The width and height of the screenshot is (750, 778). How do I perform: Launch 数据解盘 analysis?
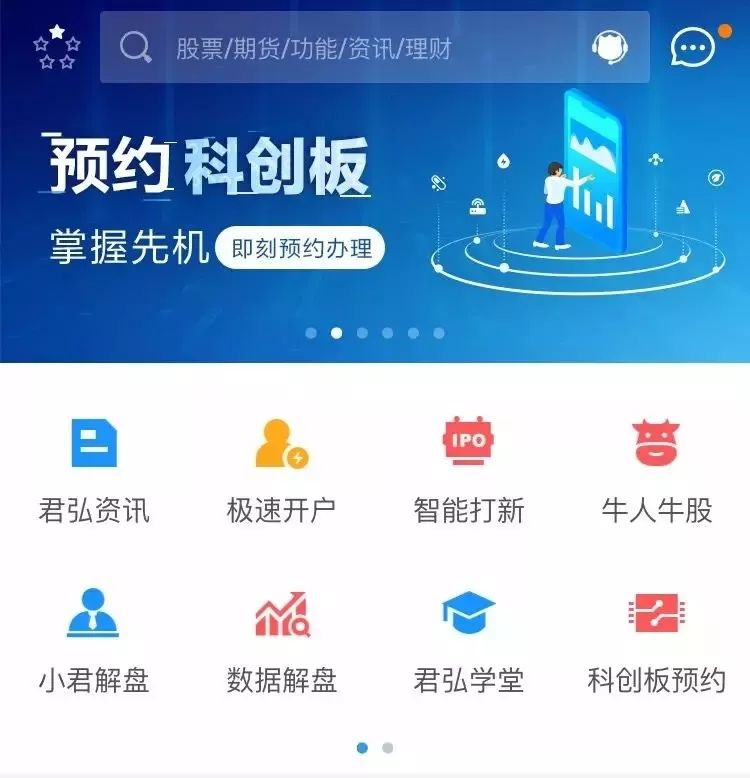point(281,642)
